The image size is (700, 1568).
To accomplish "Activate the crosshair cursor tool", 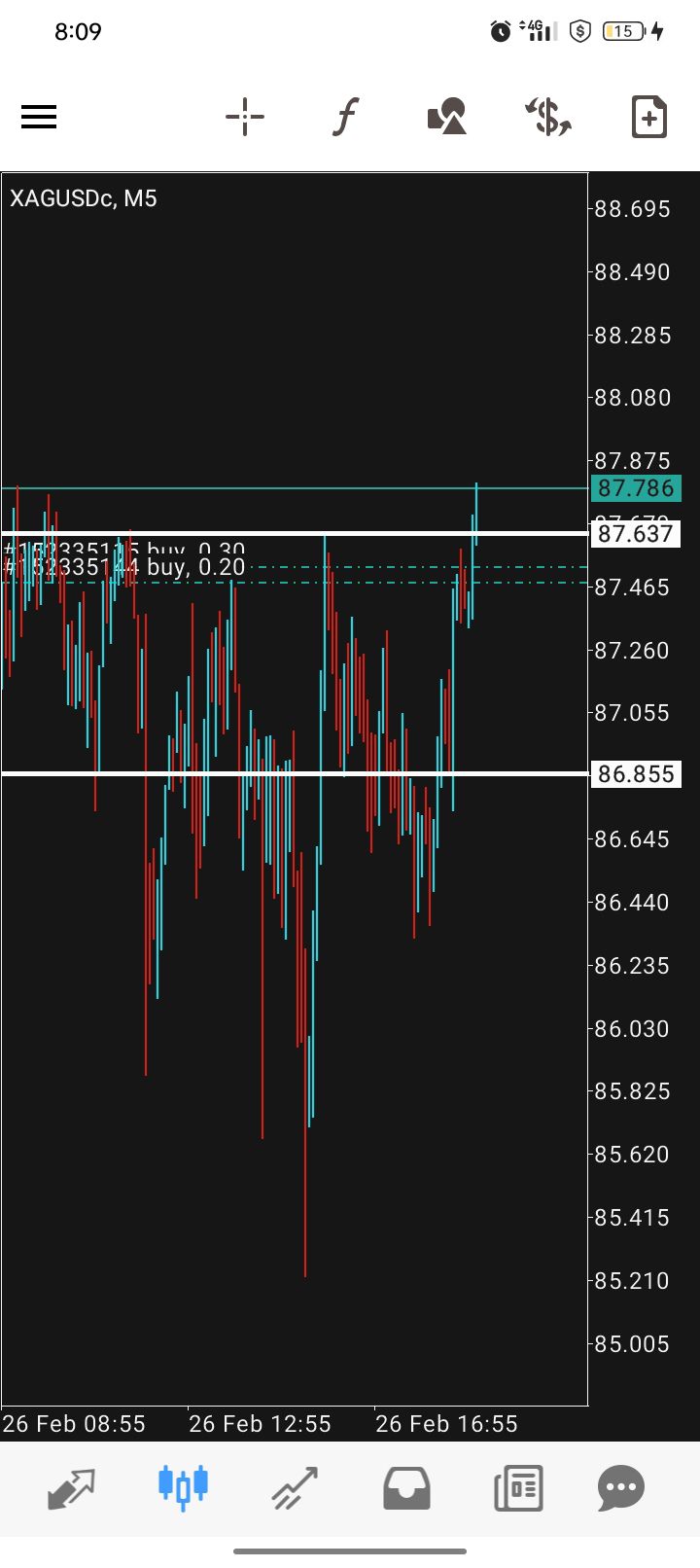I will [x=245, y=118].
